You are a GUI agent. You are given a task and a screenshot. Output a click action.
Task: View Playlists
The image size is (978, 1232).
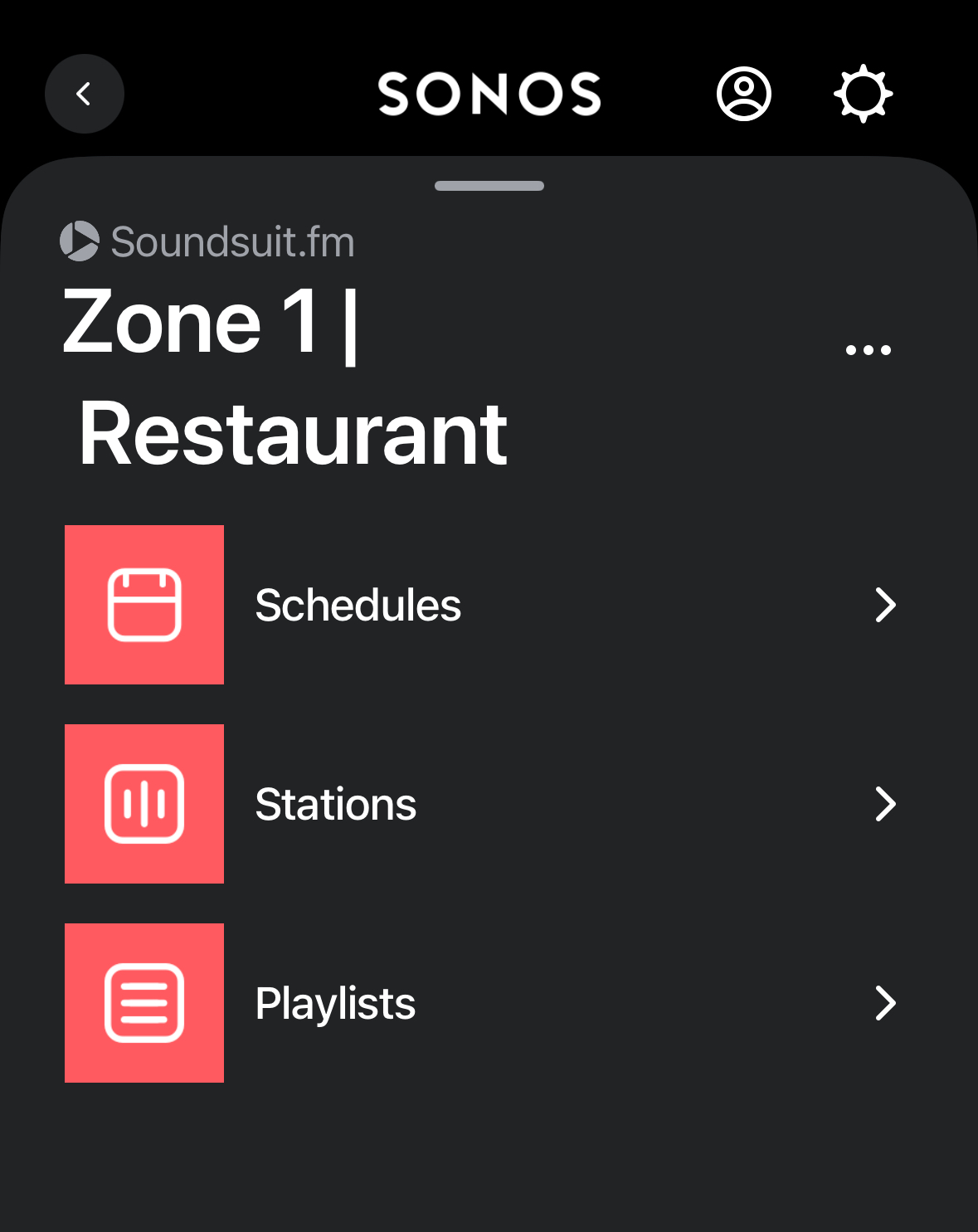click(x=481, y=1003)
